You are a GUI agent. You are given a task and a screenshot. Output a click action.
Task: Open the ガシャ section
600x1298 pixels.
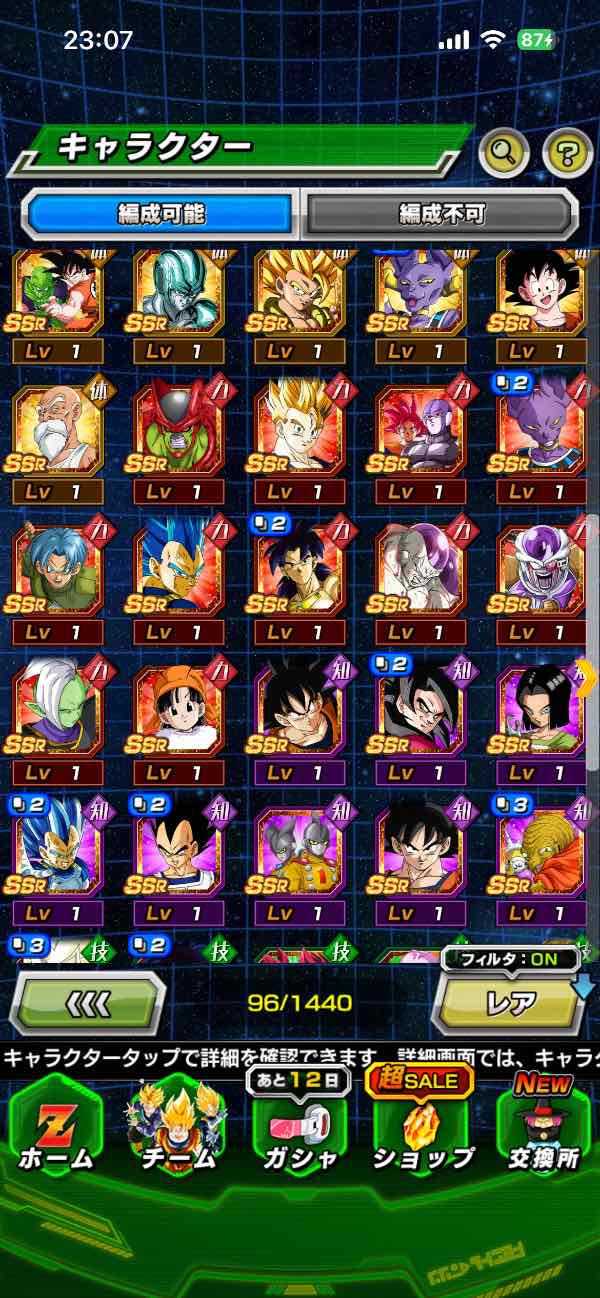[x=300, y=1128]
